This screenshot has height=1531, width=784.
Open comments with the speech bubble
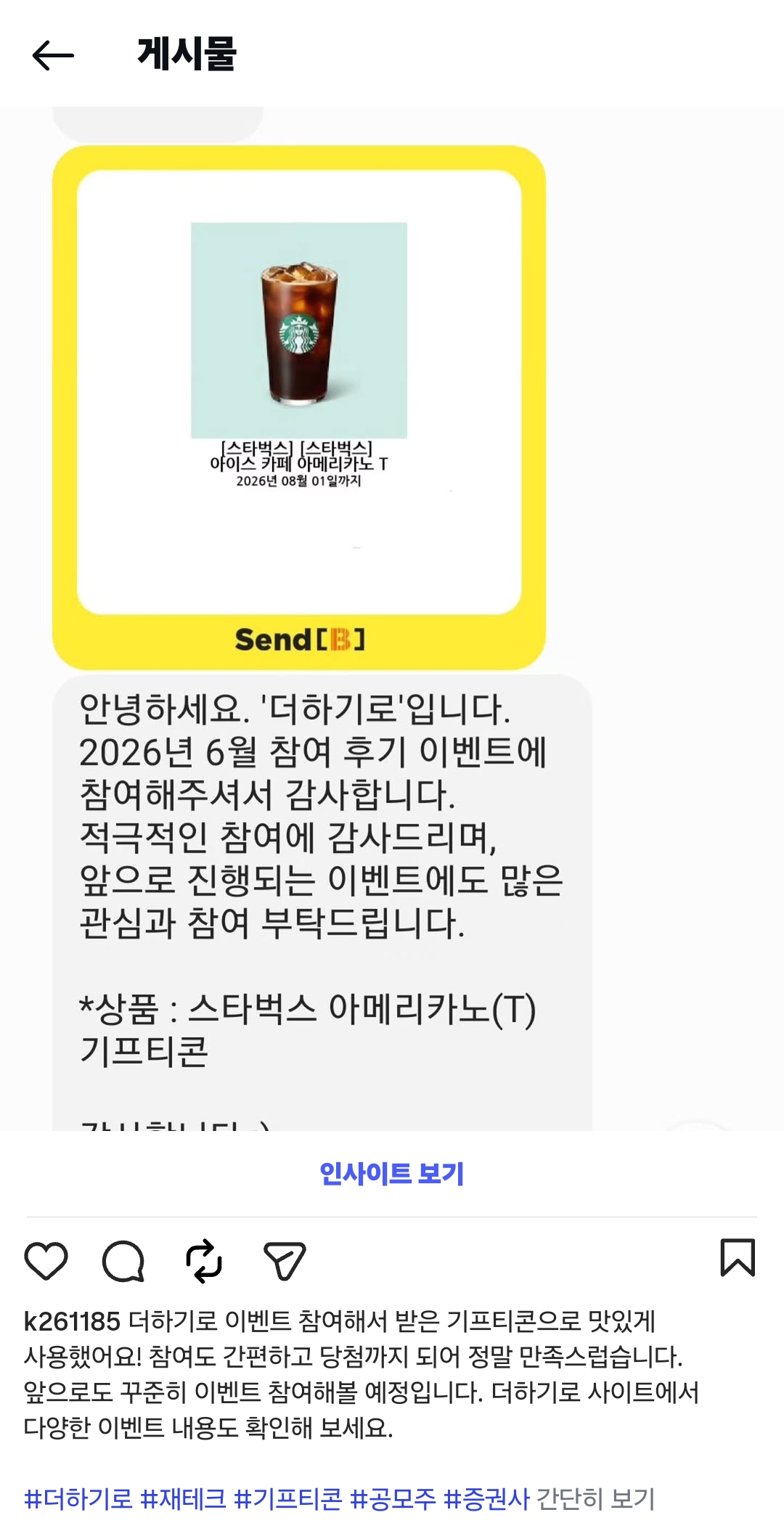[123, 1260]
